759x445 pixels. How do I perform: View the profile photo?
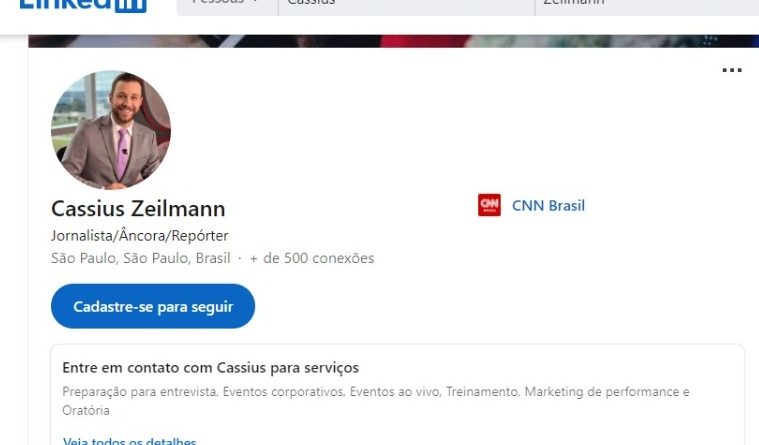[x=111, y=130]
